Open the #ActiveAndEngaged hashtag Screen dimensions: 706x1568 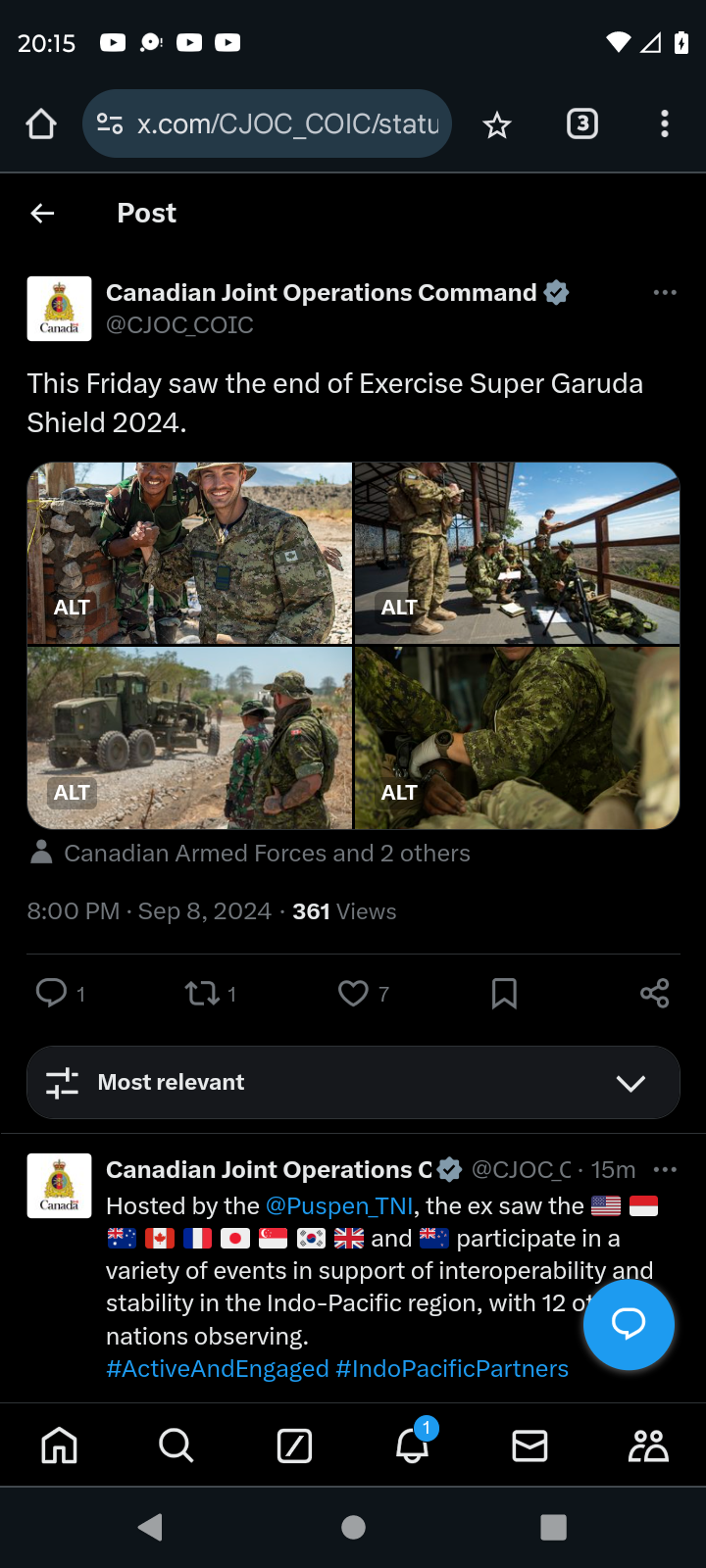tap(218, 1369)
